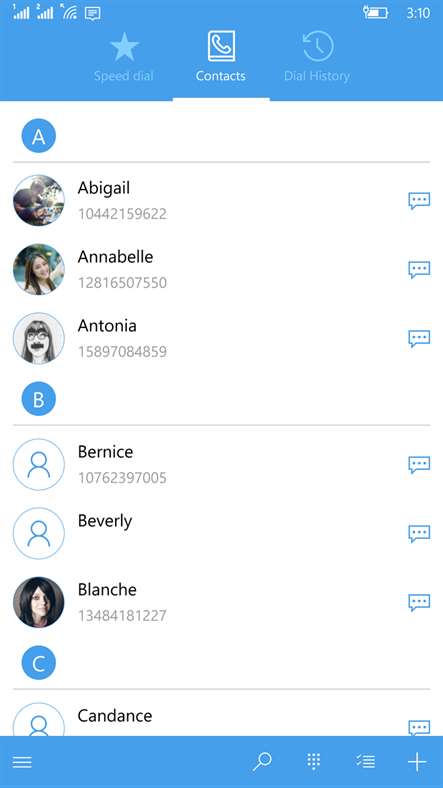
Task: Send a message to Antonia
Action: (x=419, y=338)
